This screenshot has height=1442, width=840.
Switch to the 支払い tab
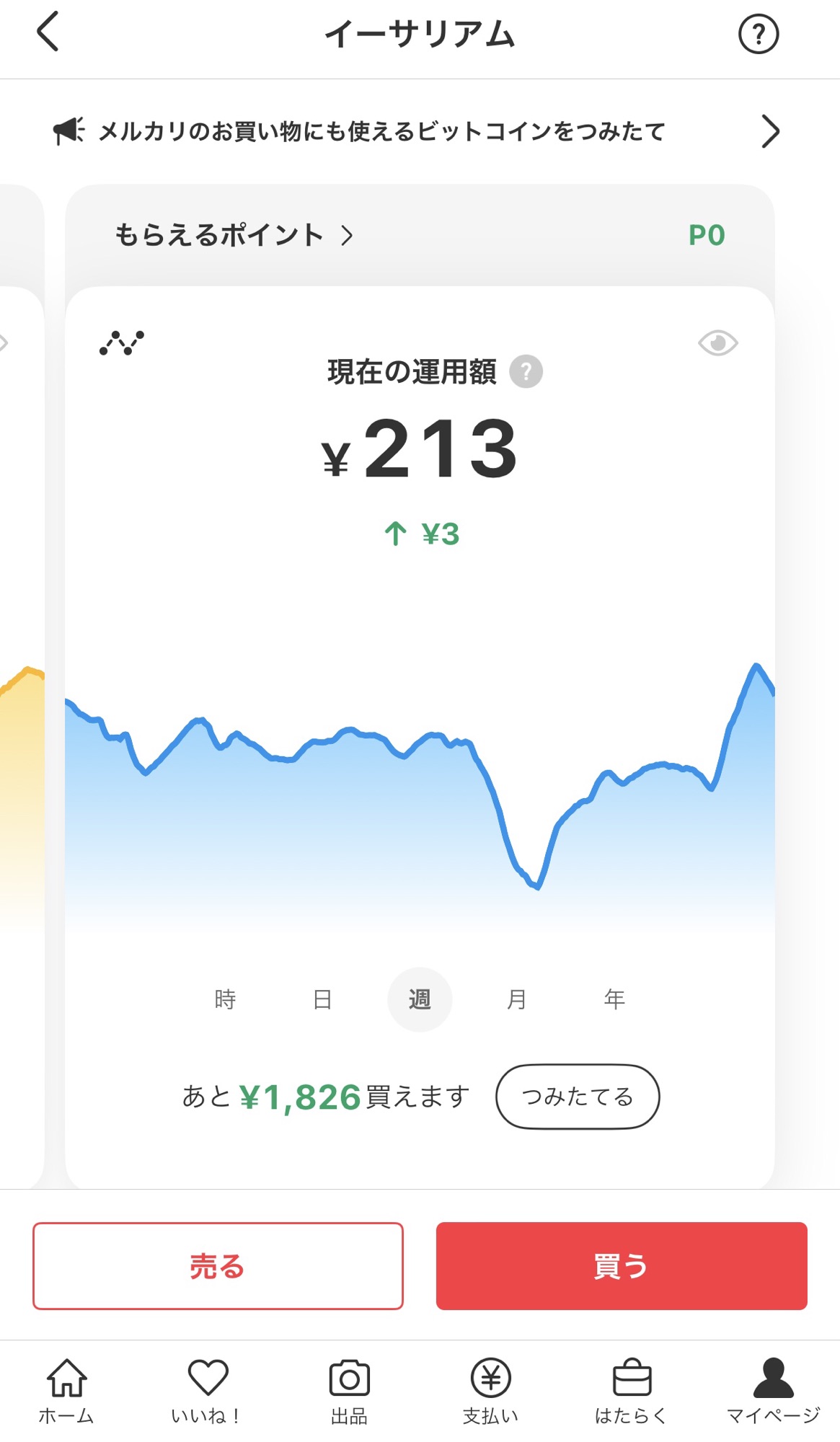(x=491, y=1392)
